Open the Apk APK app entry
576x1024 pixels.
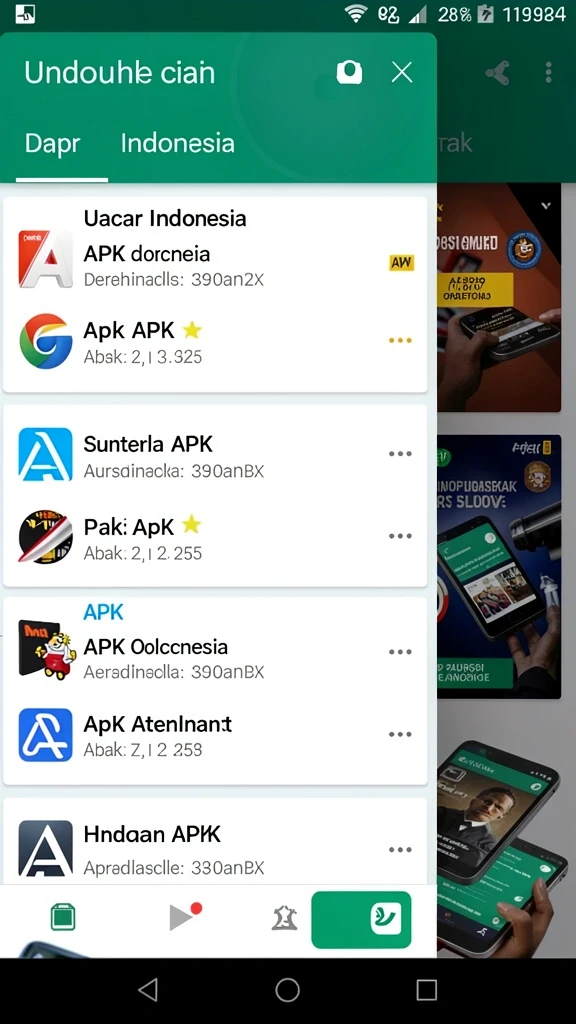click(x=215, y=342)
